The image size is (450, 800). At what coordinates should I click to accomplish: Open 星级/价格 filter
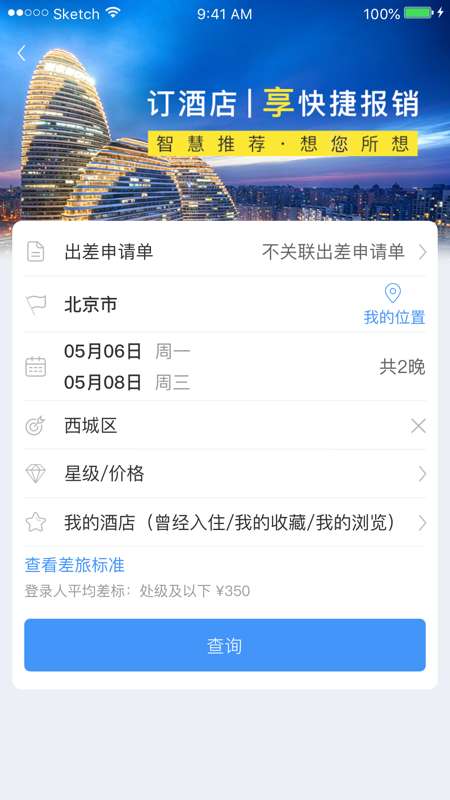(x=225, y=474)
